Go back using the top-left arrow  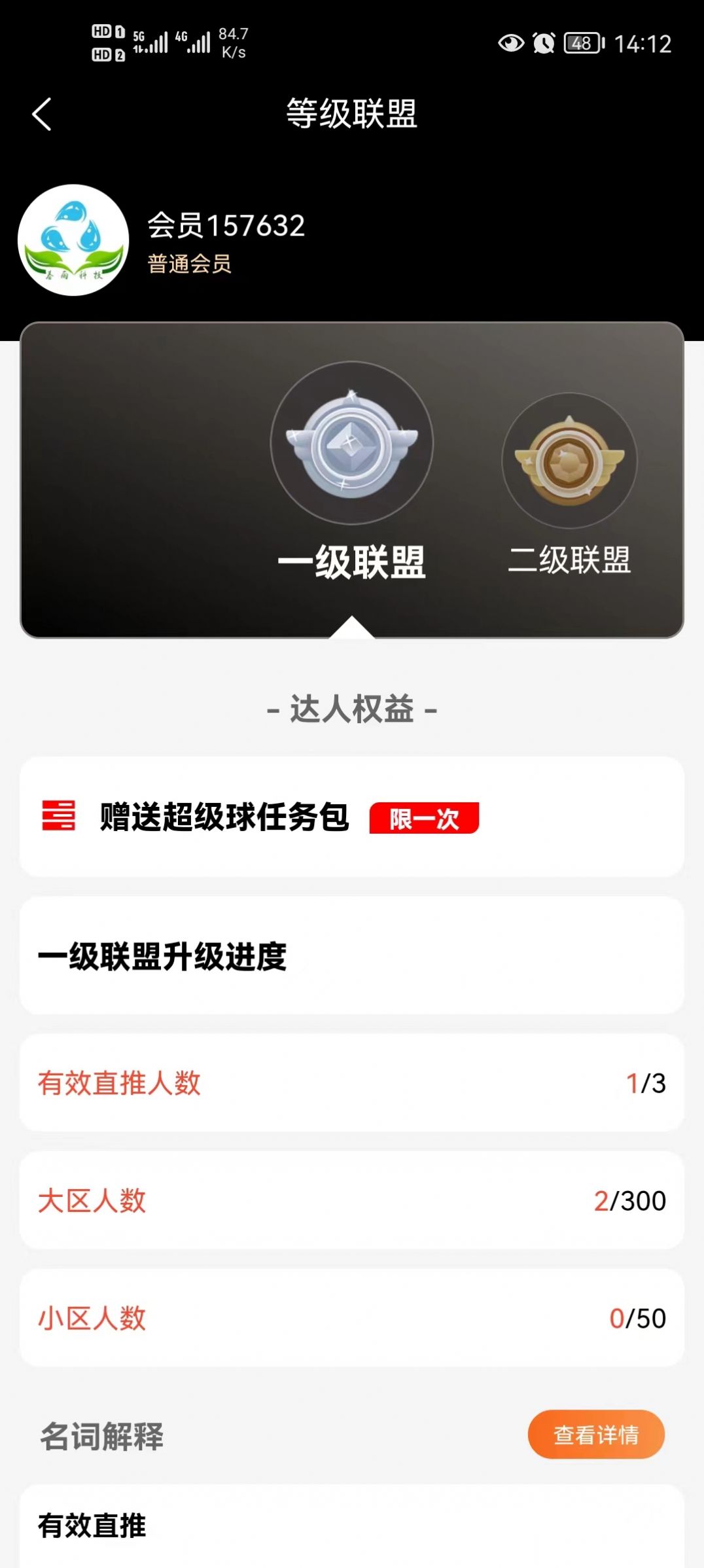coord(42,115)
